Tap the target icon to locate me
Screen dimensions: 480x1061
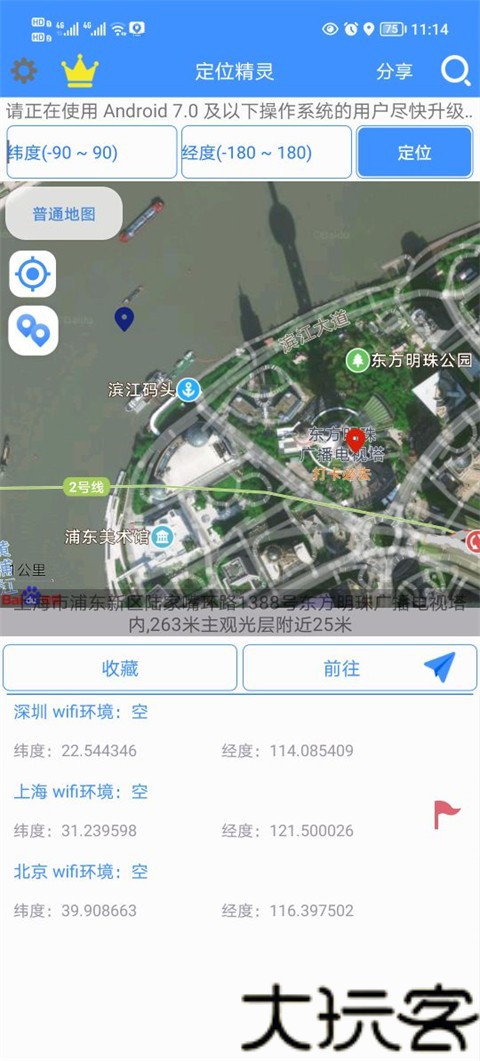tap(32, 274)
